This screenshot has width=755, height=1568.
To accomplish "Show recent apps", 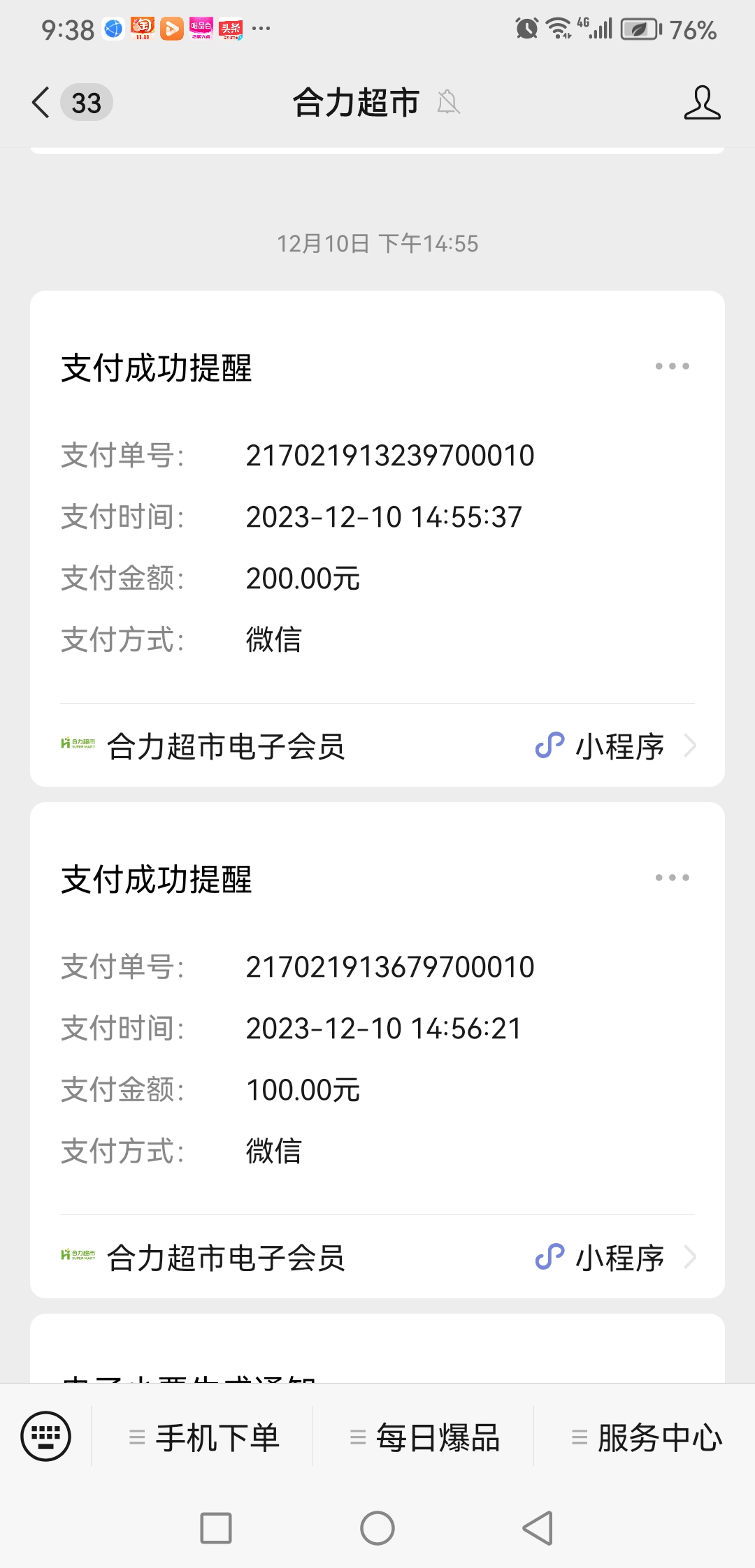I will click(216, 1528).
